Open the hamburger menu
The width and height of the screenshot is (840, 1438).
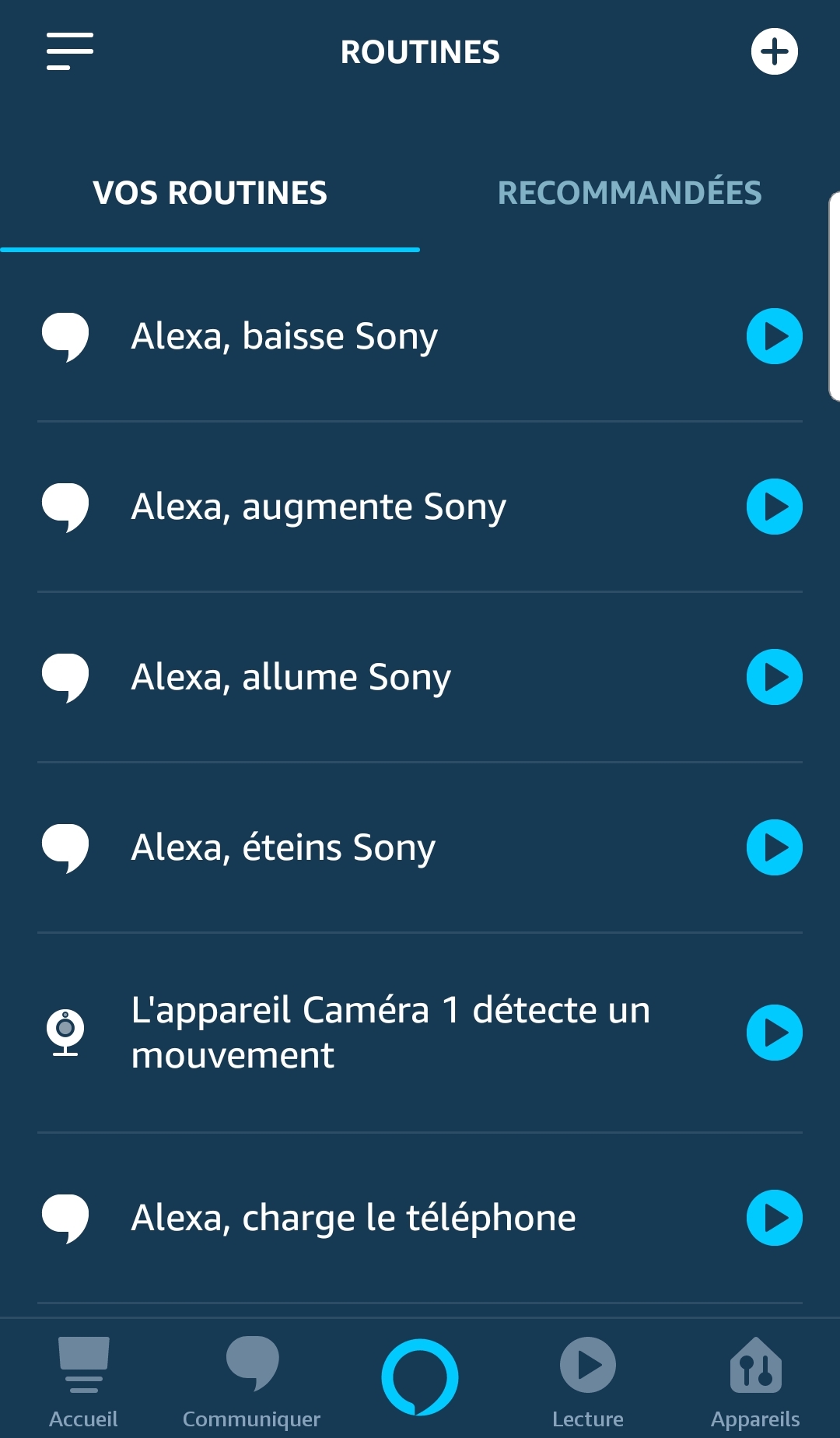coord(70,51)
